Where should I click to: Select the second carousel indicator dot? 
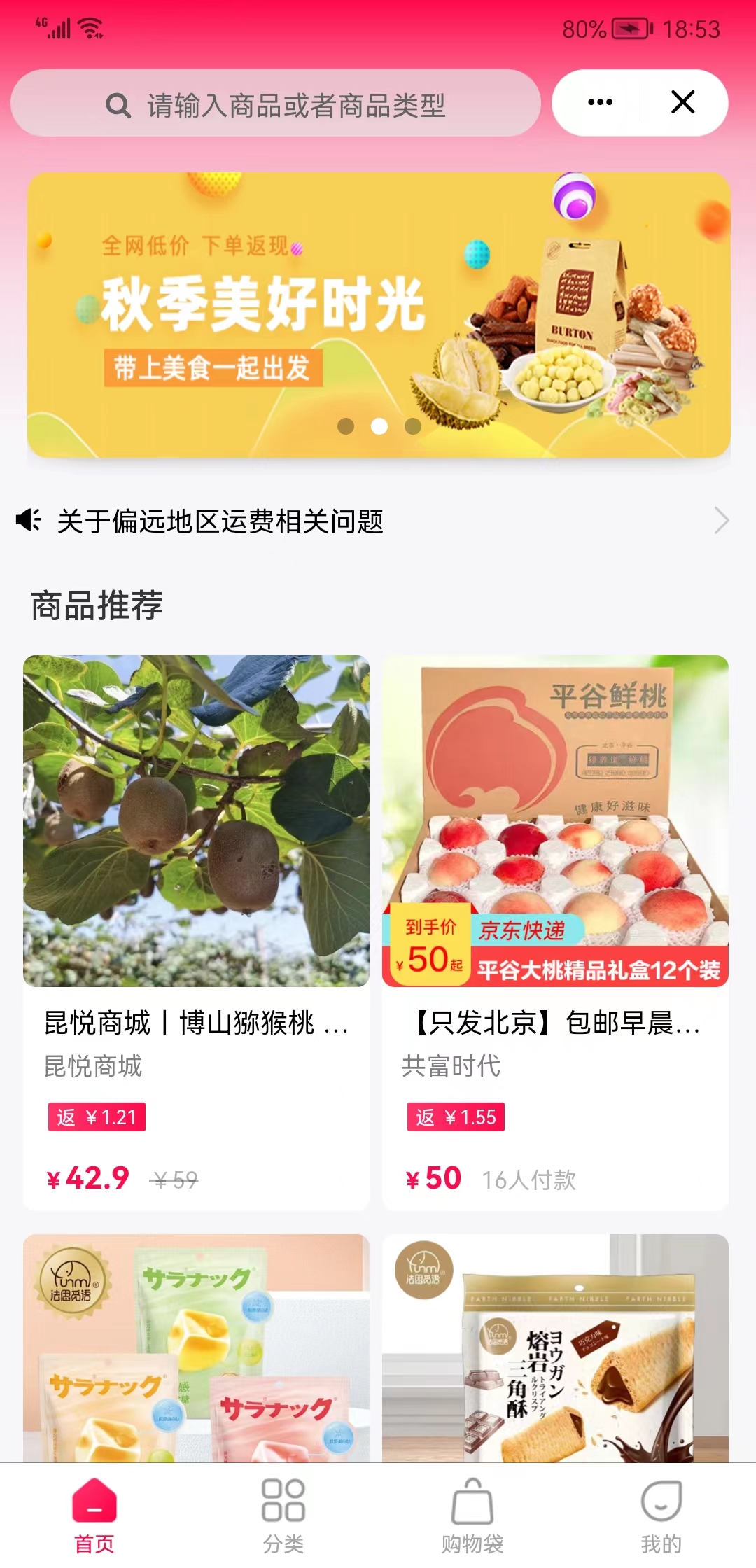tap(378, 424)
